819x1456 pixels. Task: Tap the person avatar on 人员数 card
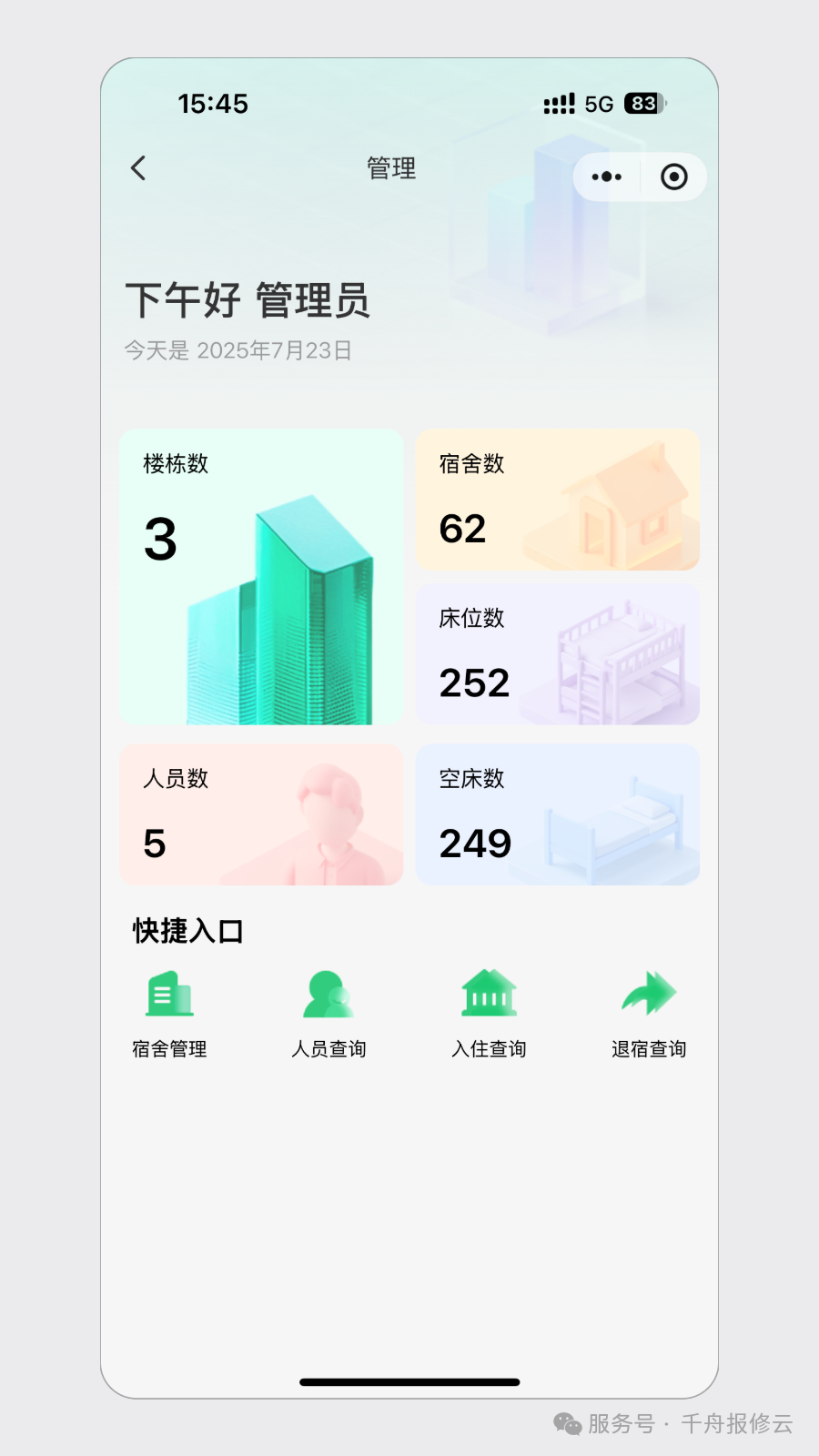[332, 814]
